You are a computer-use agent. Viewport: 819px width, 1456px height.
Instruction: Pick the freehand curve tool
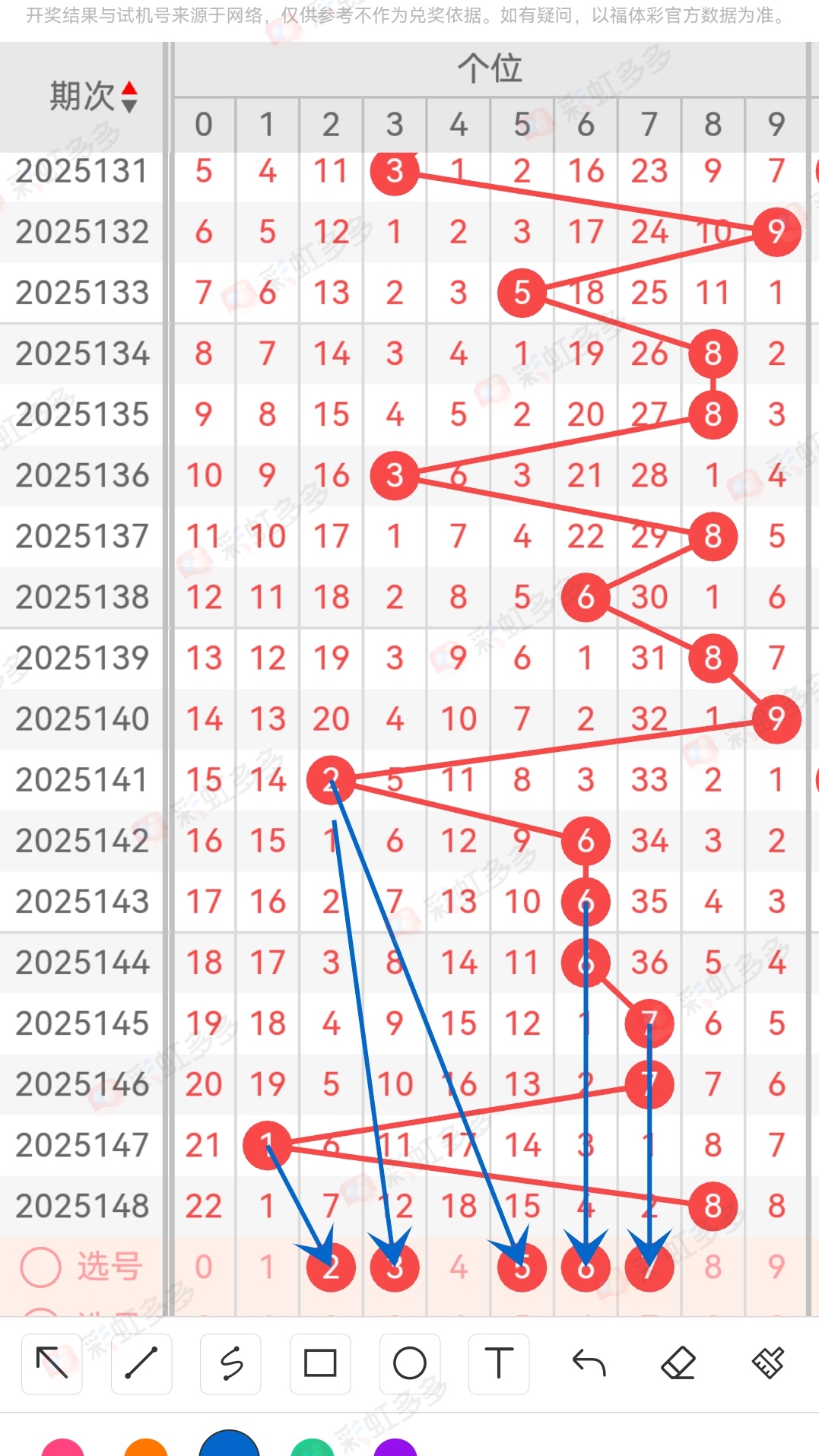[x=231, y=1363]
